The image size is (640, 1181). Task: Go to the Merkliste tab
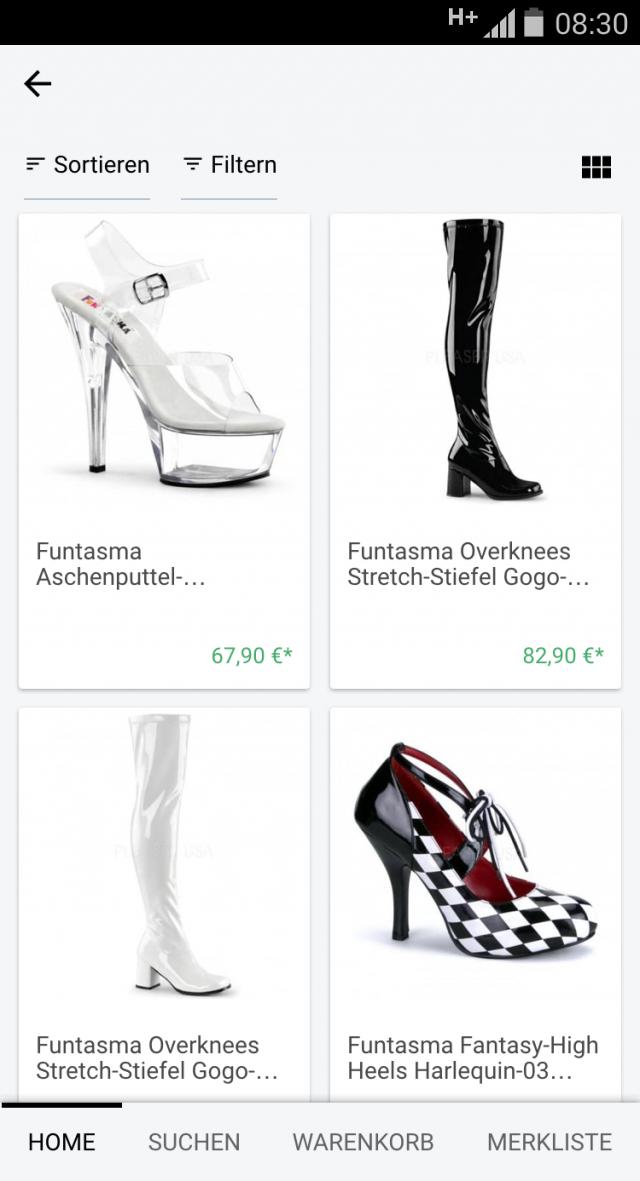click(x=549, y=1142)
